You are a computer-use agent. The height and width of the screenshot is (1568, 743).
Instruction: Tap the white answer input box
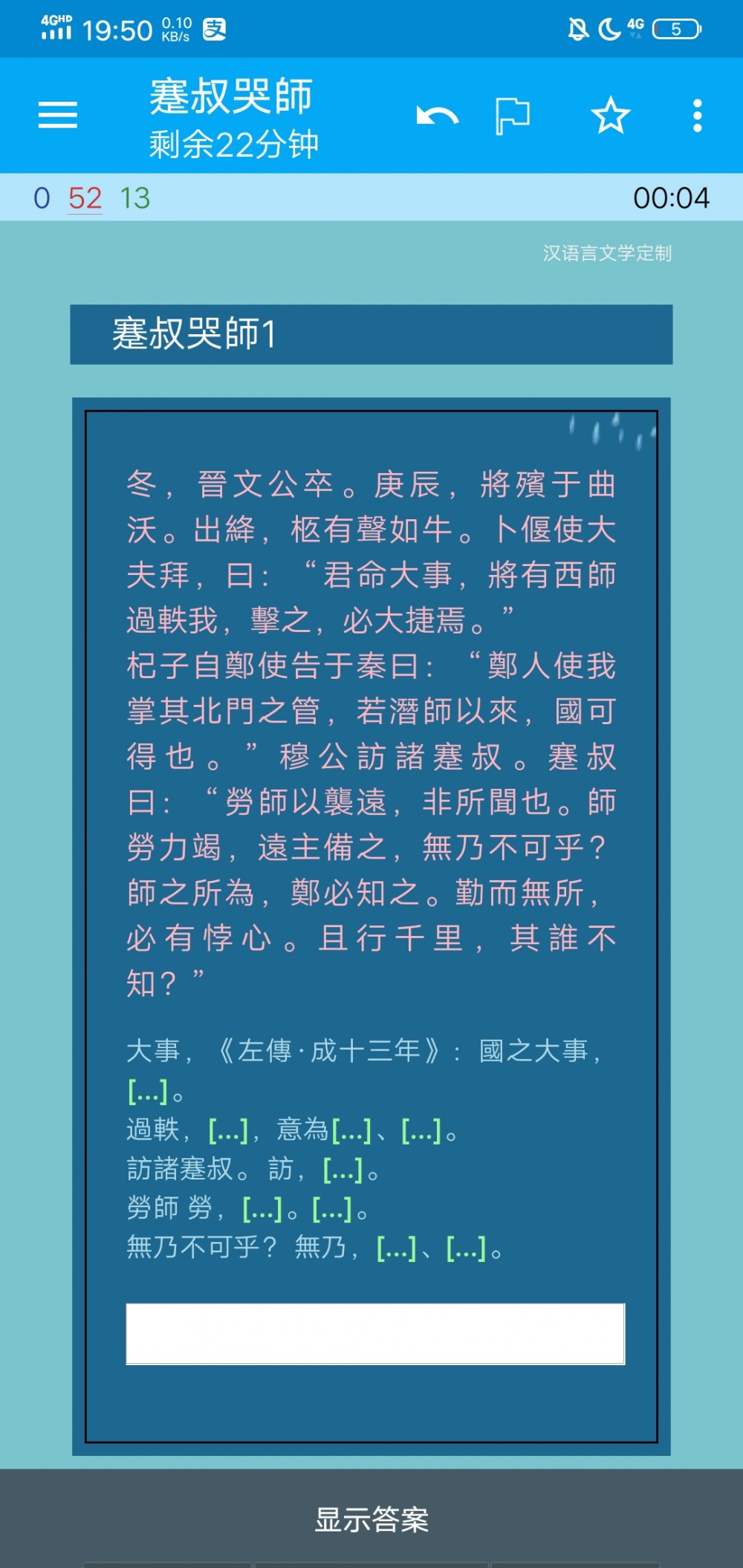375,1333
